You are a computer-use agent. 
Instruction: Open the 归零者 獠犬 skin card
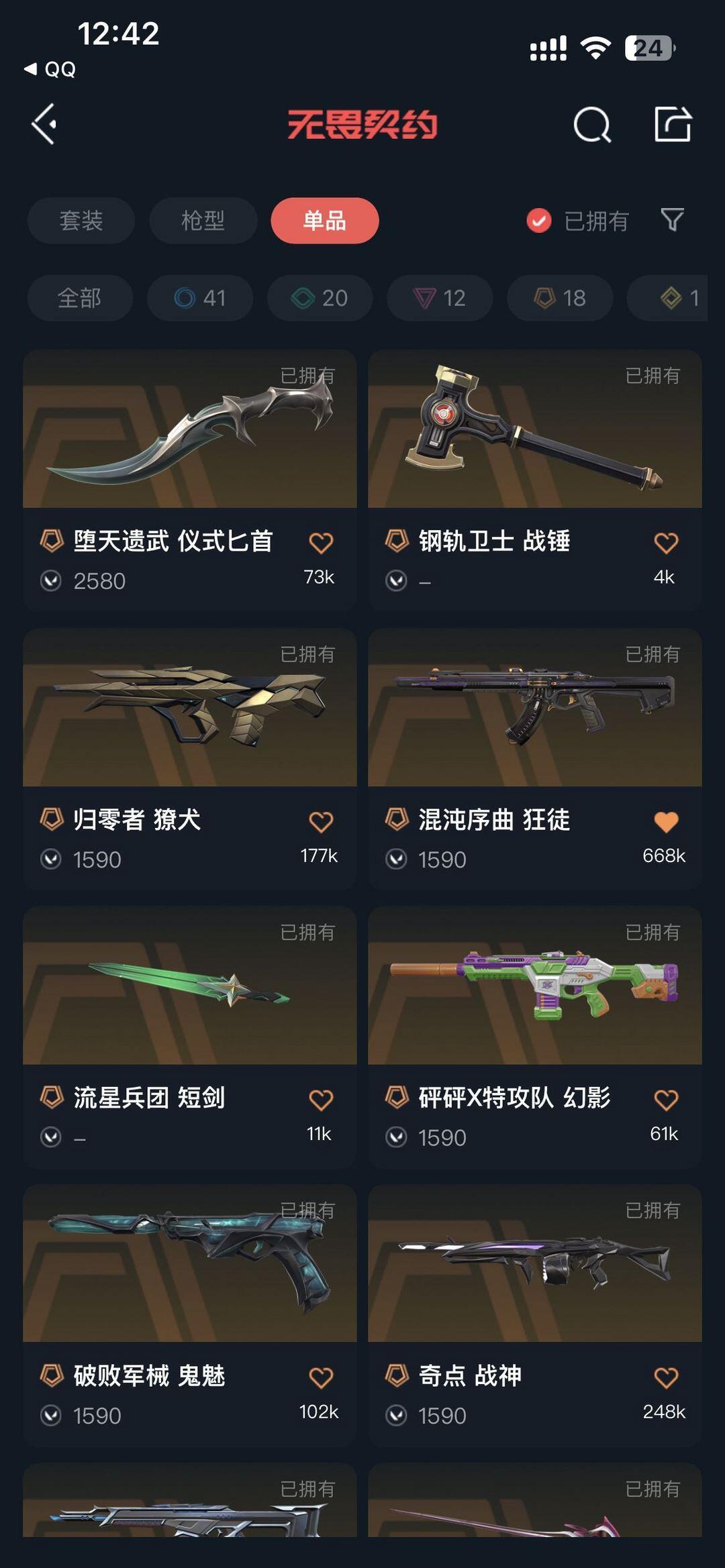coord(190,758)
